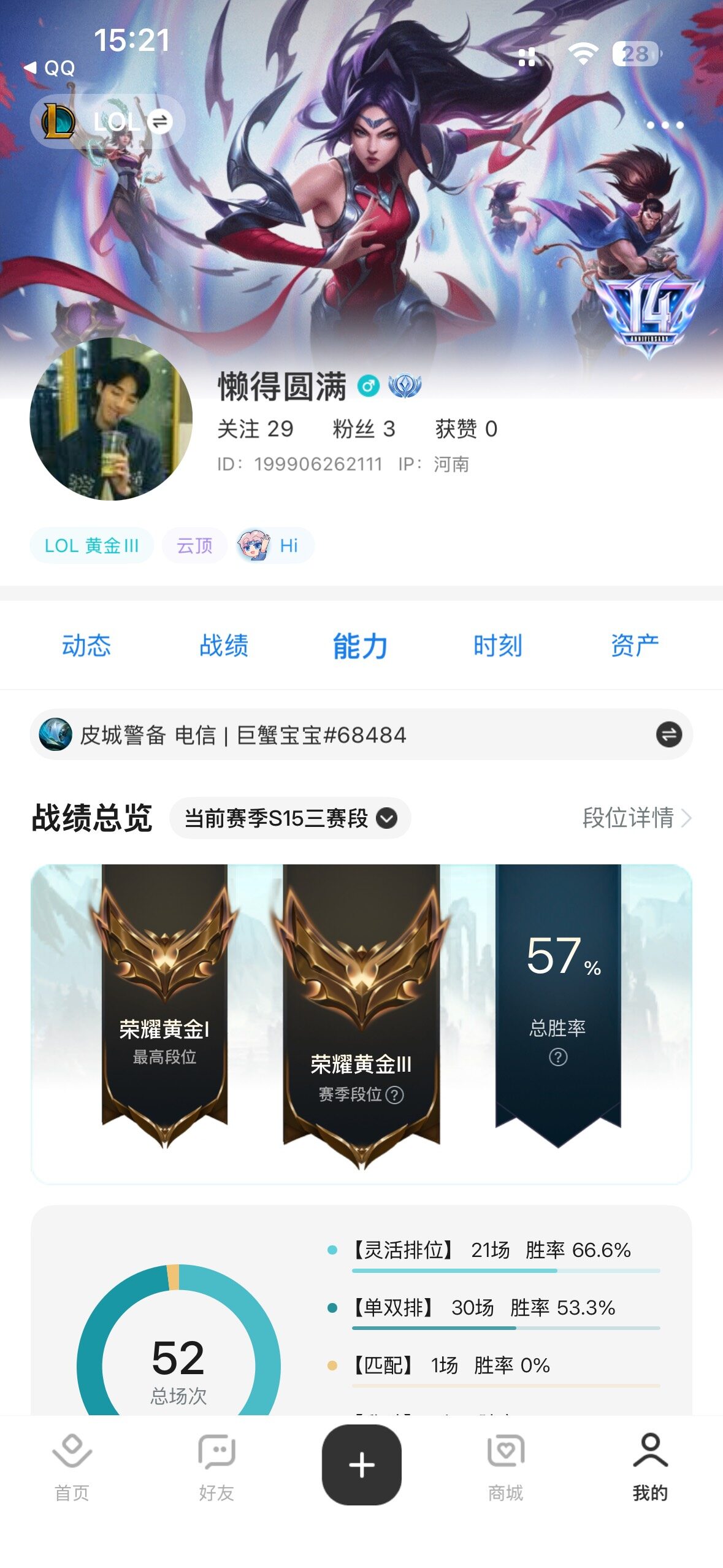The image size is (723, 1568).
Task: Open the three-dot overflow menu
Action: coord(665,125)
